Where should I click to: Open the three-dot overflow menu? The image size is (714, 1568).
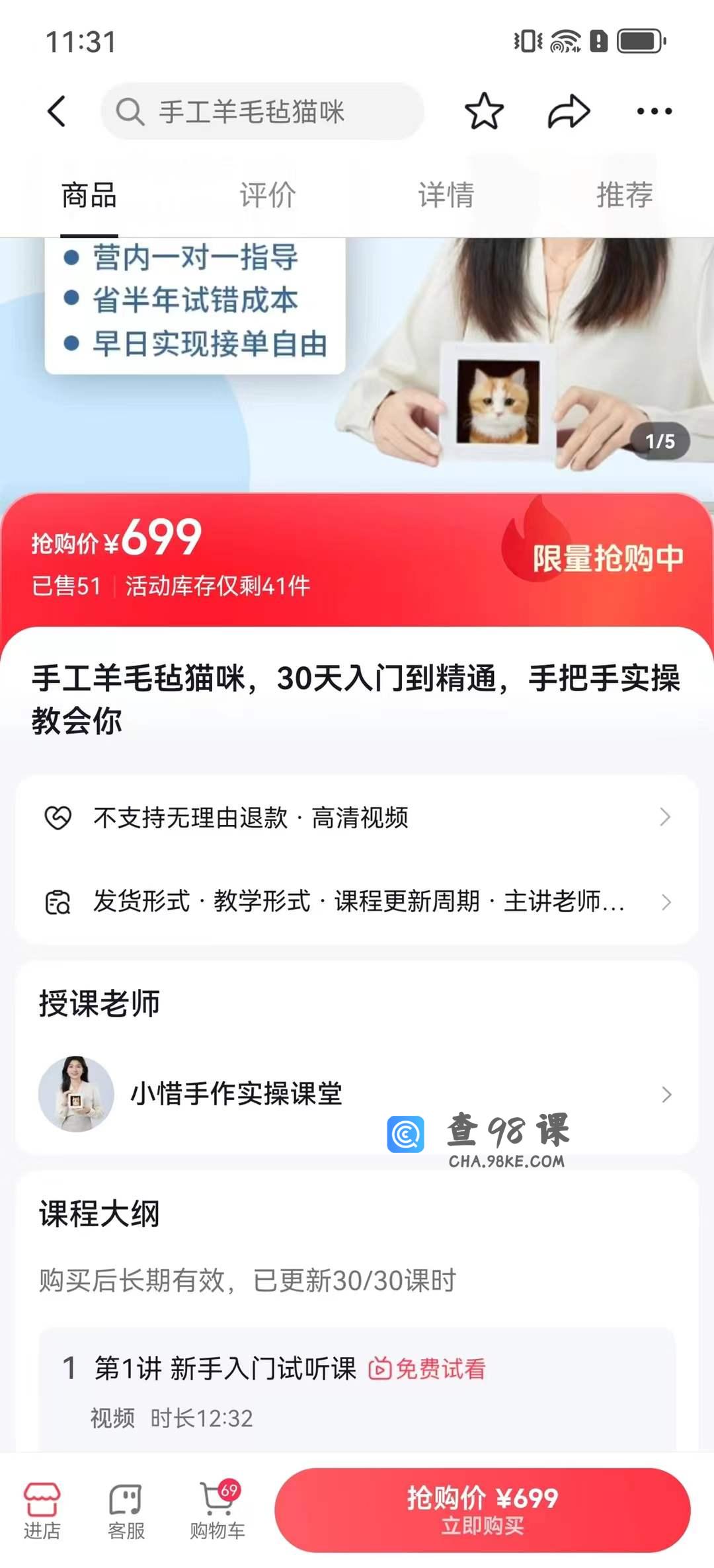click(x=654, y=111)
